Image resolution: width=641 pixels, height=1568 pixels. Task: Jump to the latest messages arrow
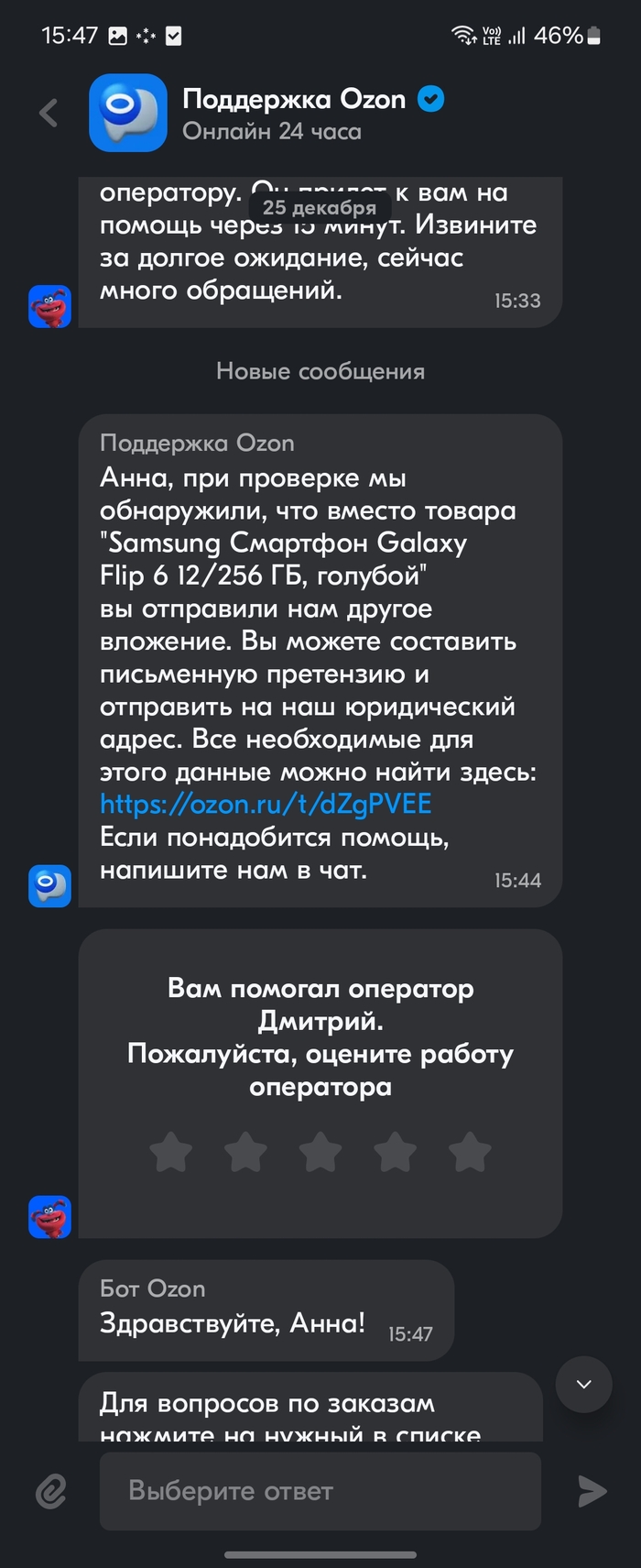click(x=583, y=1384)
